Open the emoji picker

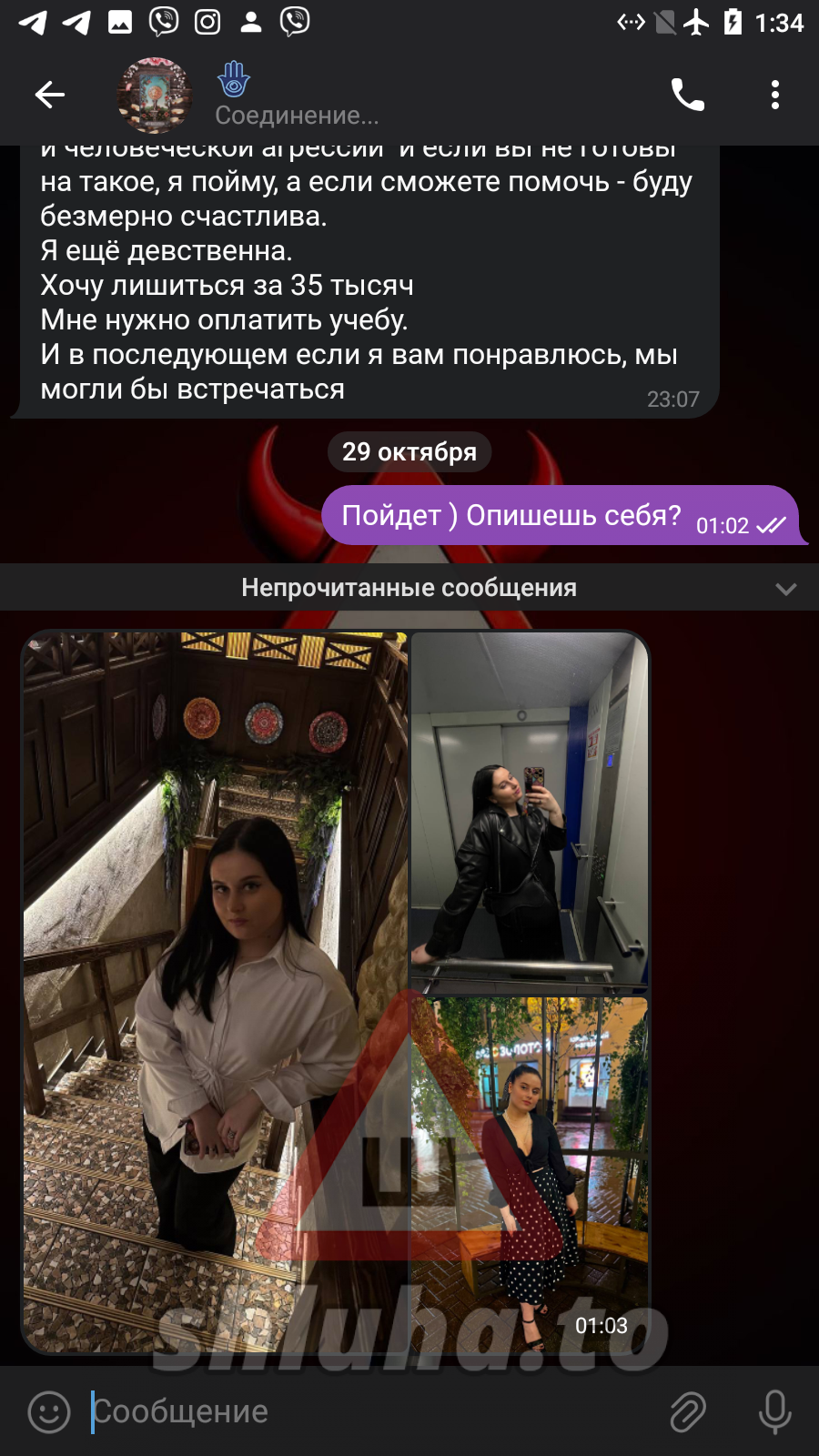tap(49, 1411)
